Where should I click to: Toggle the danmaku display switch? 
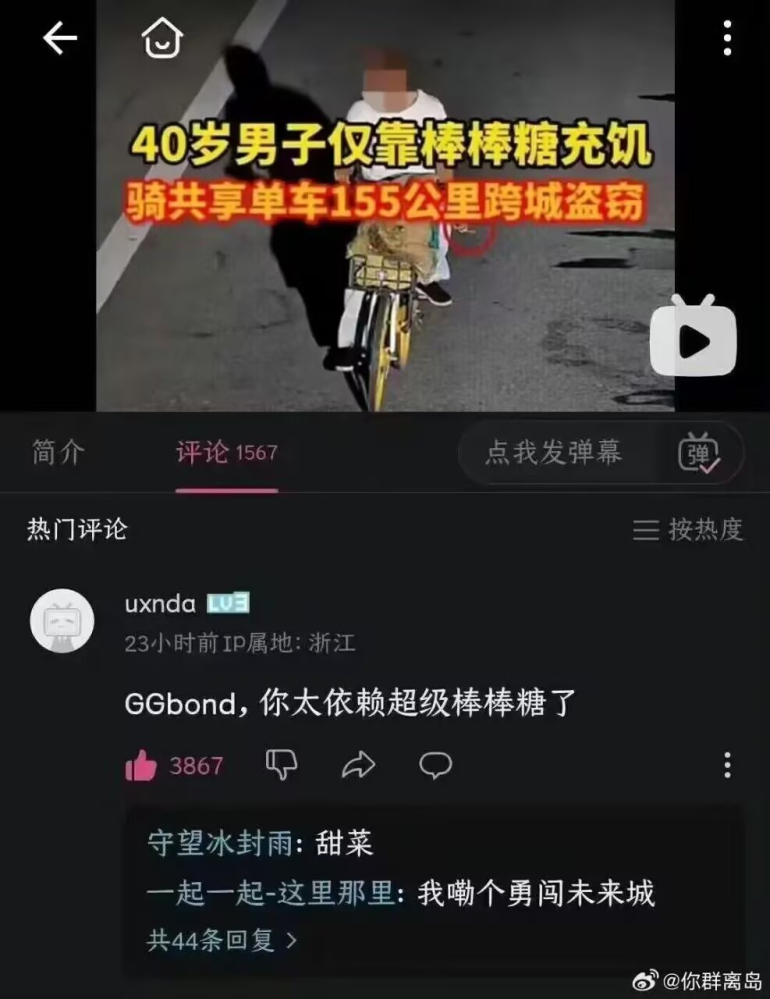700,452
